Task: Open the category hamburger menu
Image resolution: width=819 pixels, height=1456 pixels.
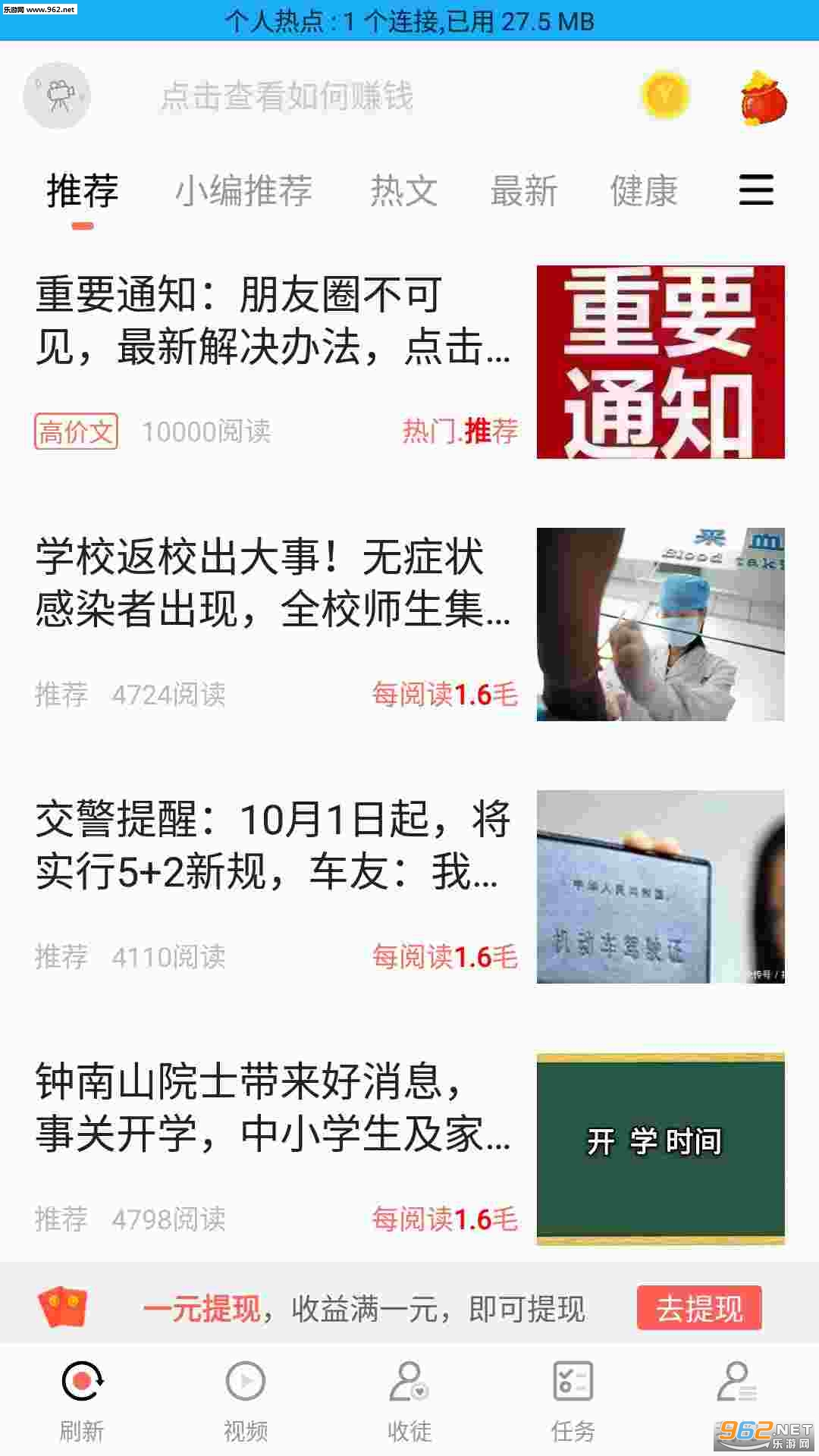Action: (756, 190)
